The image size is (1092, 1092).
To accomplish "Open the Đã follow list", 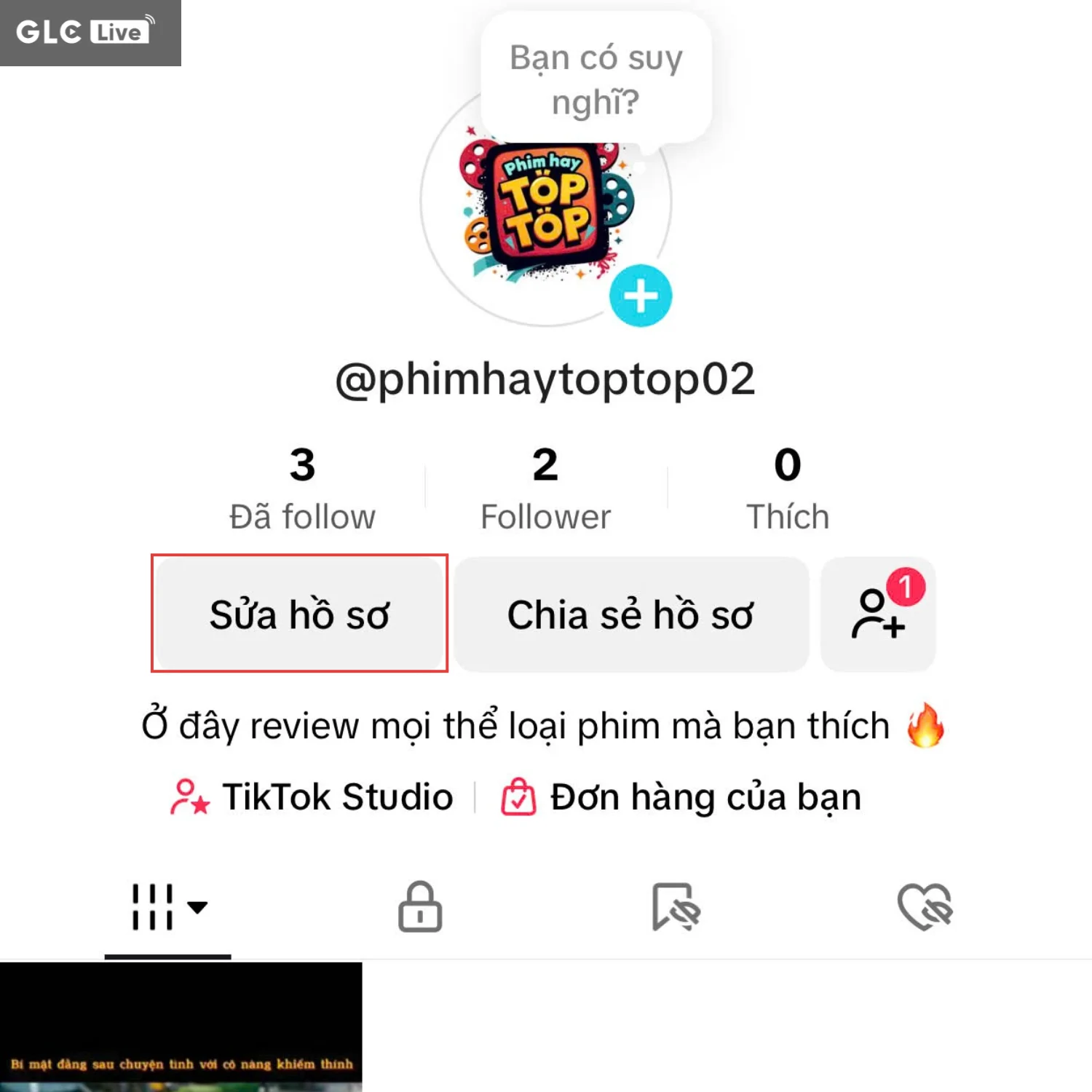I will pyautogui.click(x=302, y=489).
